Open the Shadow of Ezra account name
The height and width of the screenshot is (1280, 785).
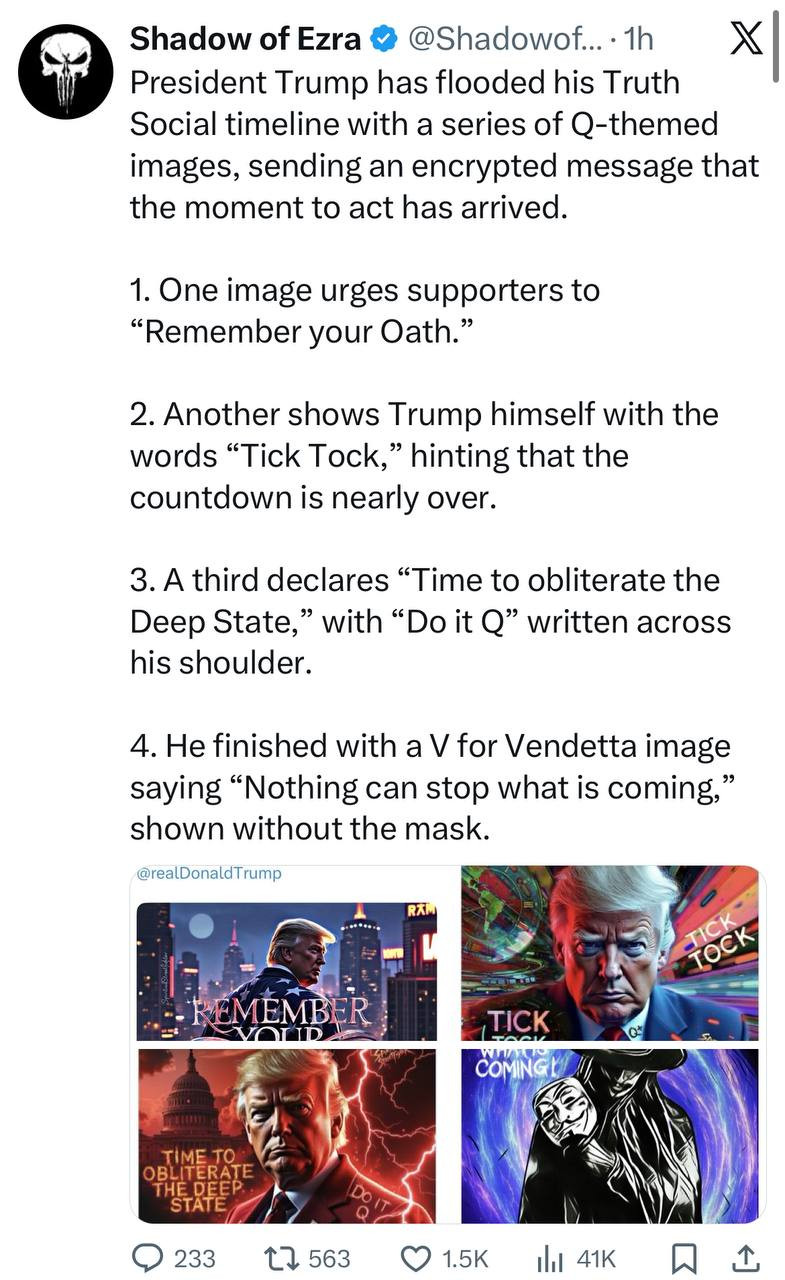[245, 39]
